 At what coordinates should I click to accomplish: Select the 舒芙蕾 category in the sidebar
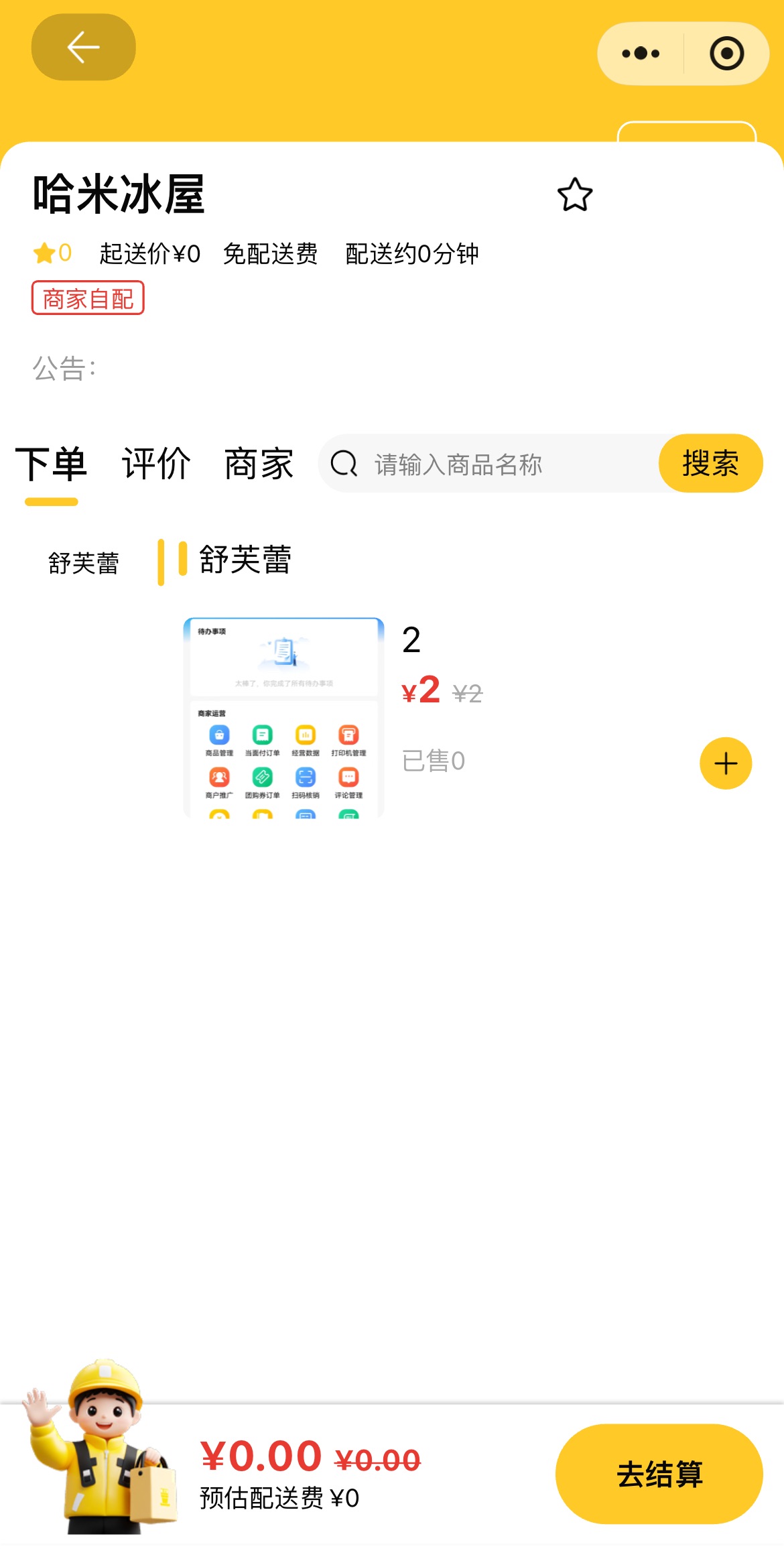(83, 563)
